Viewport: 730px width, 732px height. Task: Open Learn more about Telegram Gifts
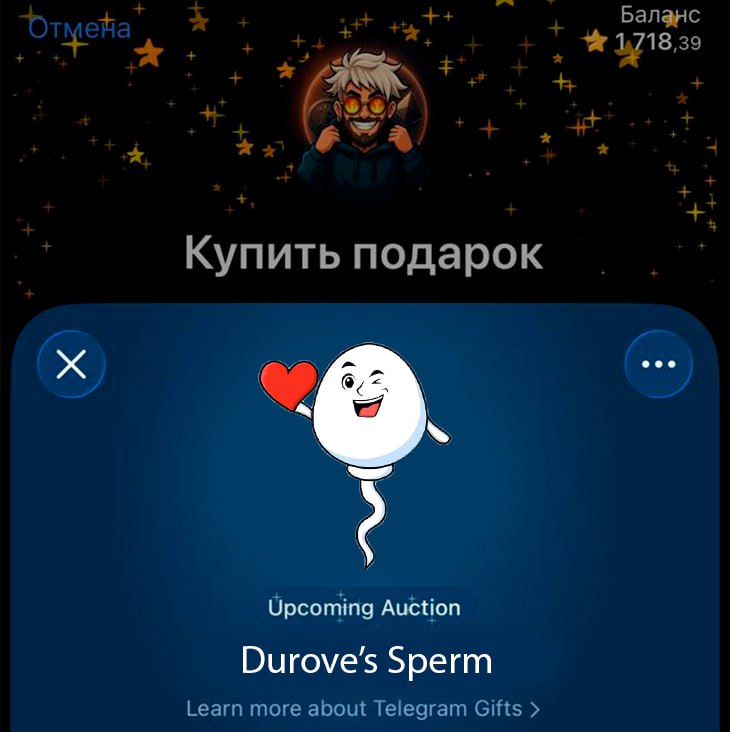point(363,709)
